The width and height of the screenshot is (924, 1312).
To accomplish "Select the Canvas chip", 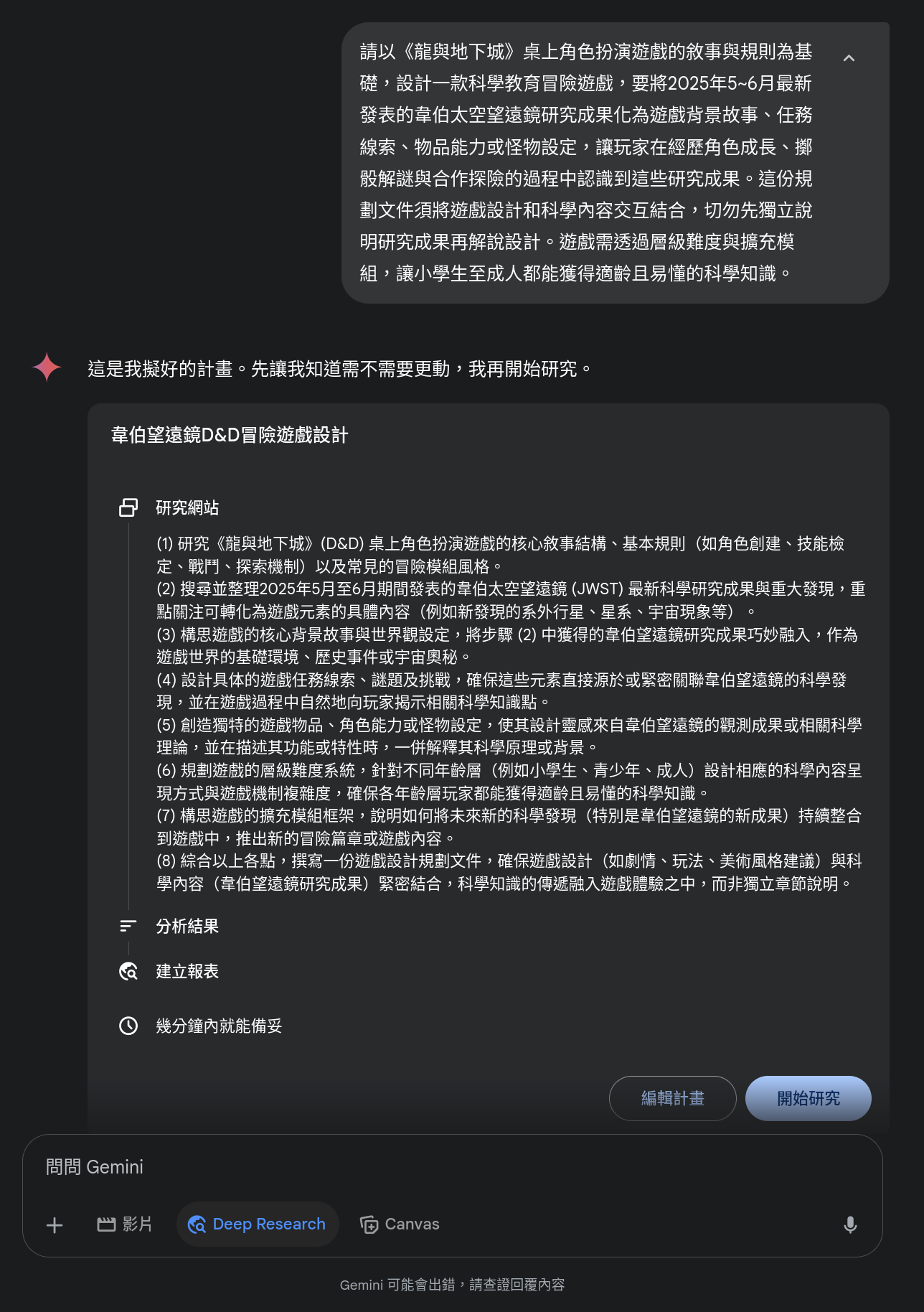I will tap(400, 1224).
